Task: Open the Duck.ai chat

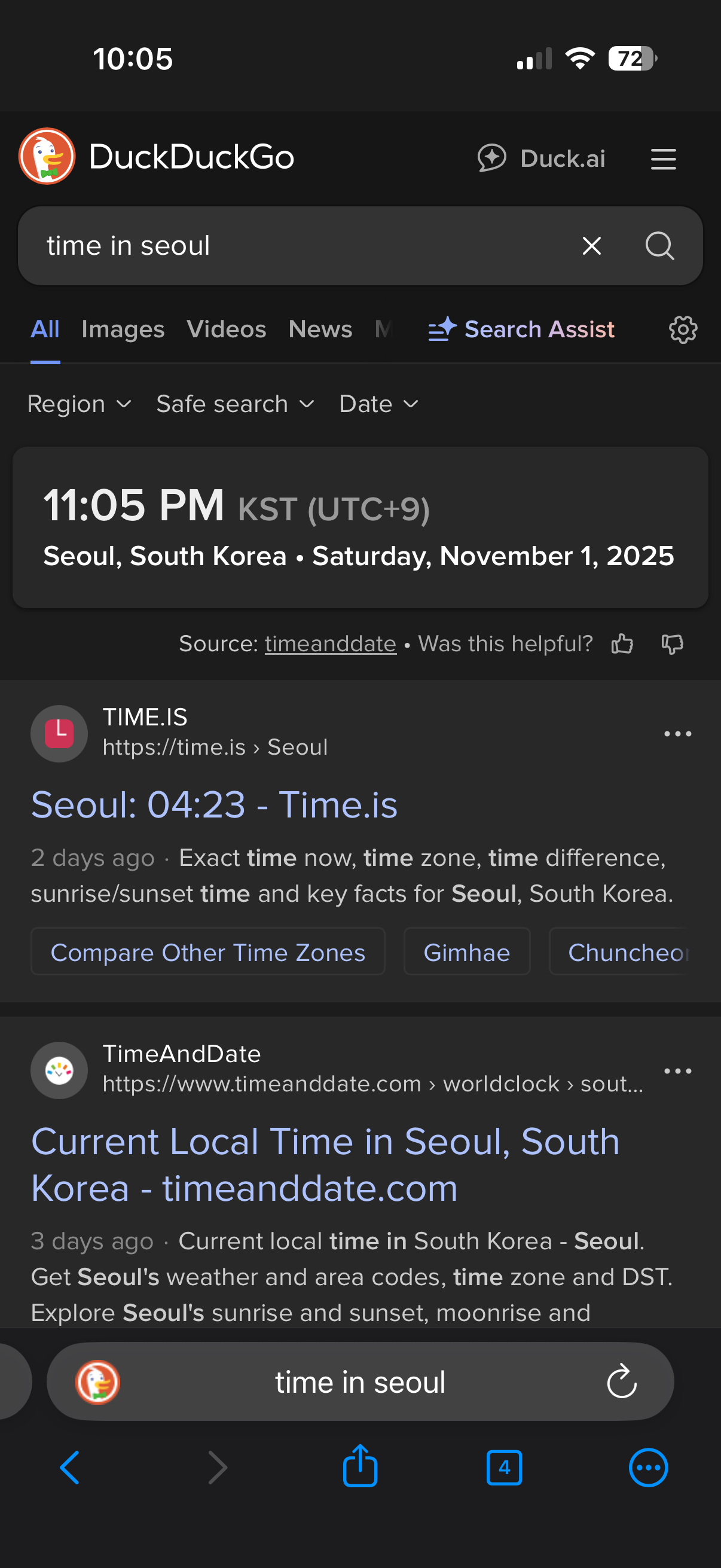Action: coord(541,159)
